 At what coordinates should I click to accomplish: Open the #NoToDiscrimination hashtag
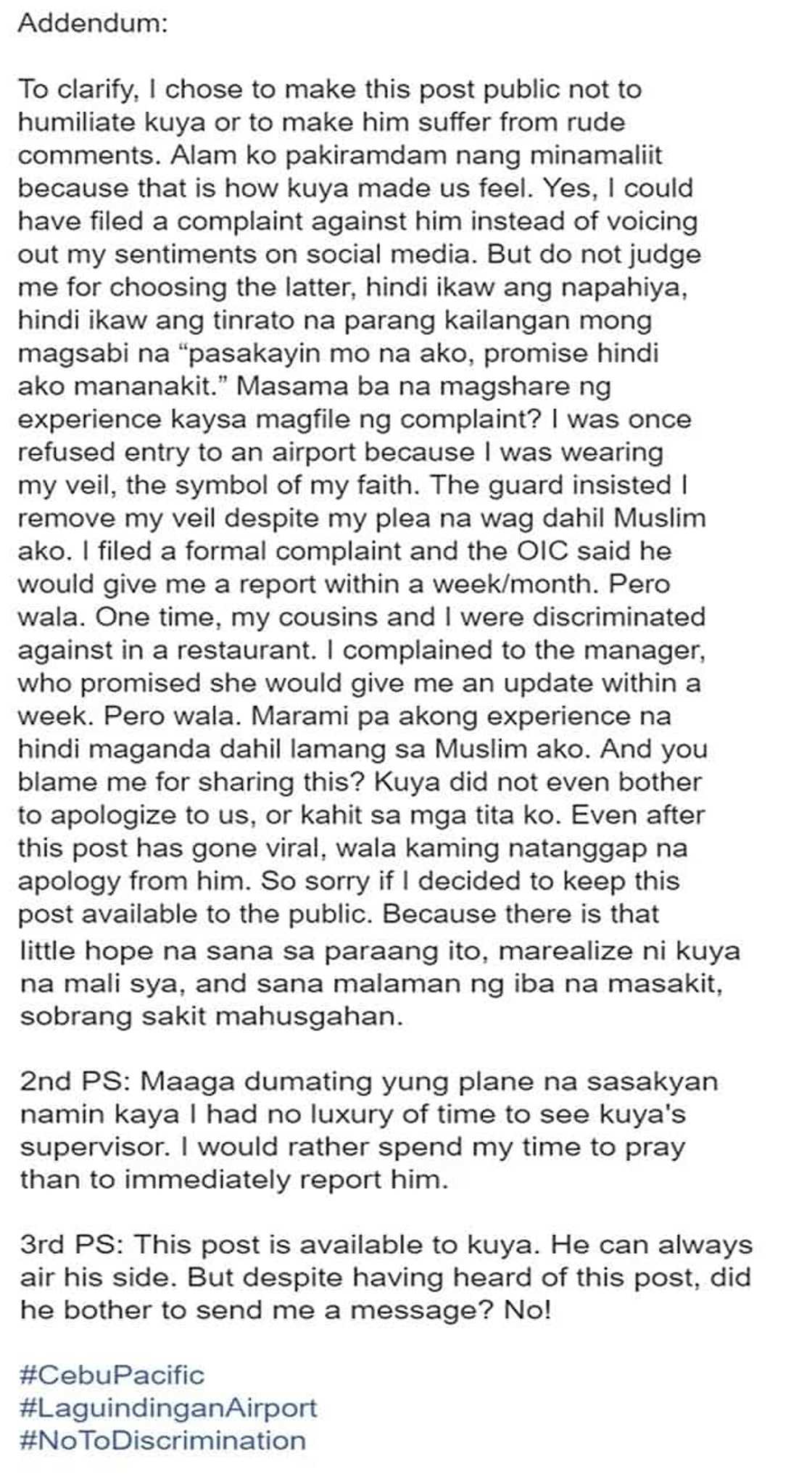pos(162,1440)
